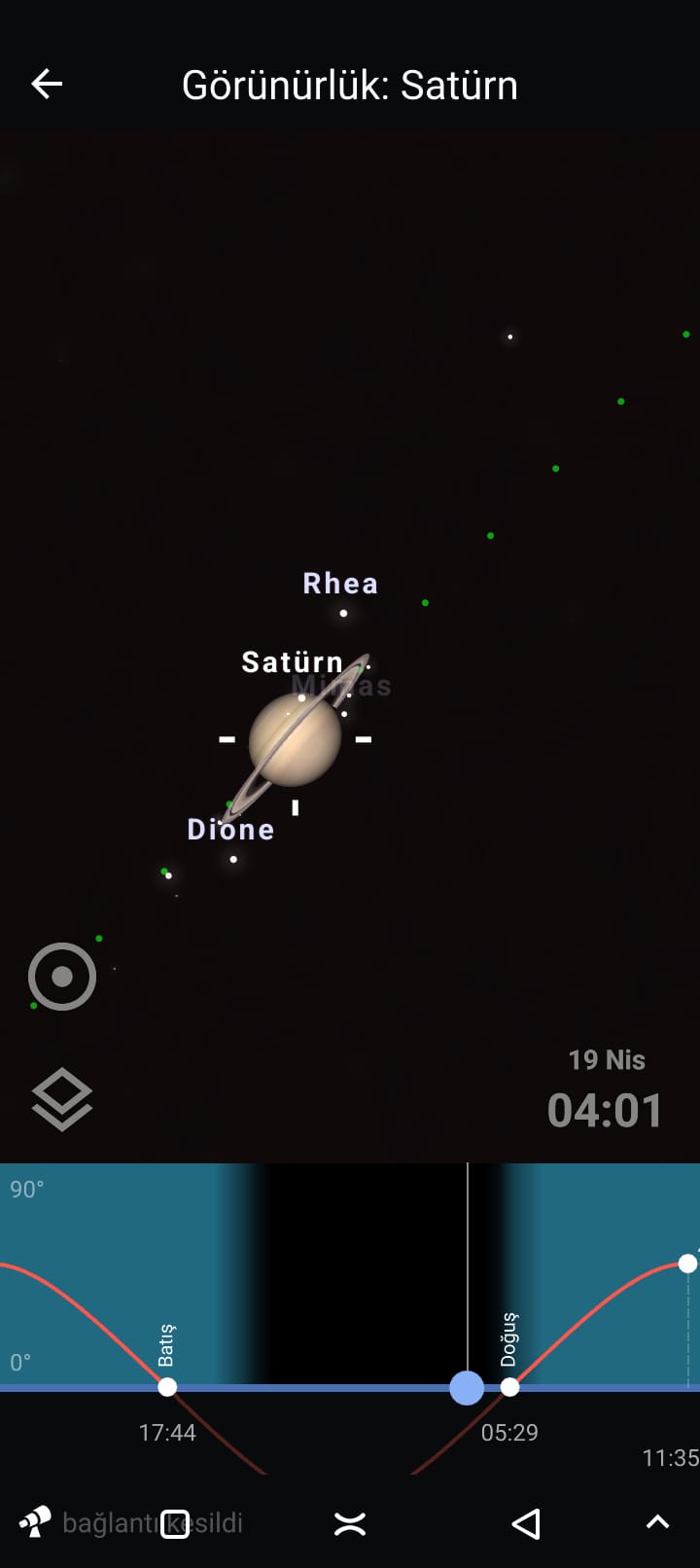Tap the Saturn planet
This screenshot has width=700, height=1568.
(295, 740)
